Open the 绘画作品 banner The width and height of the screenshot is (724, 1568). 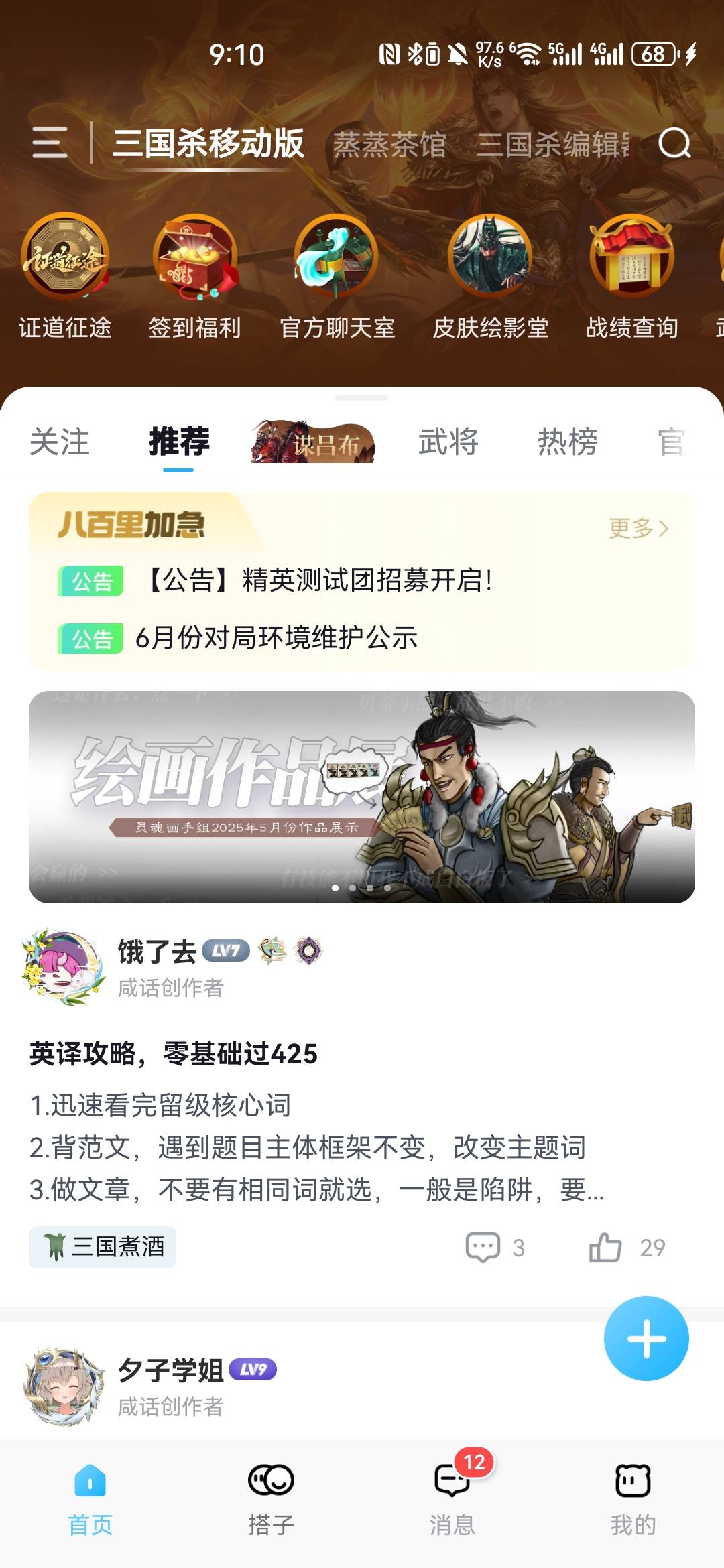[362, 797]
